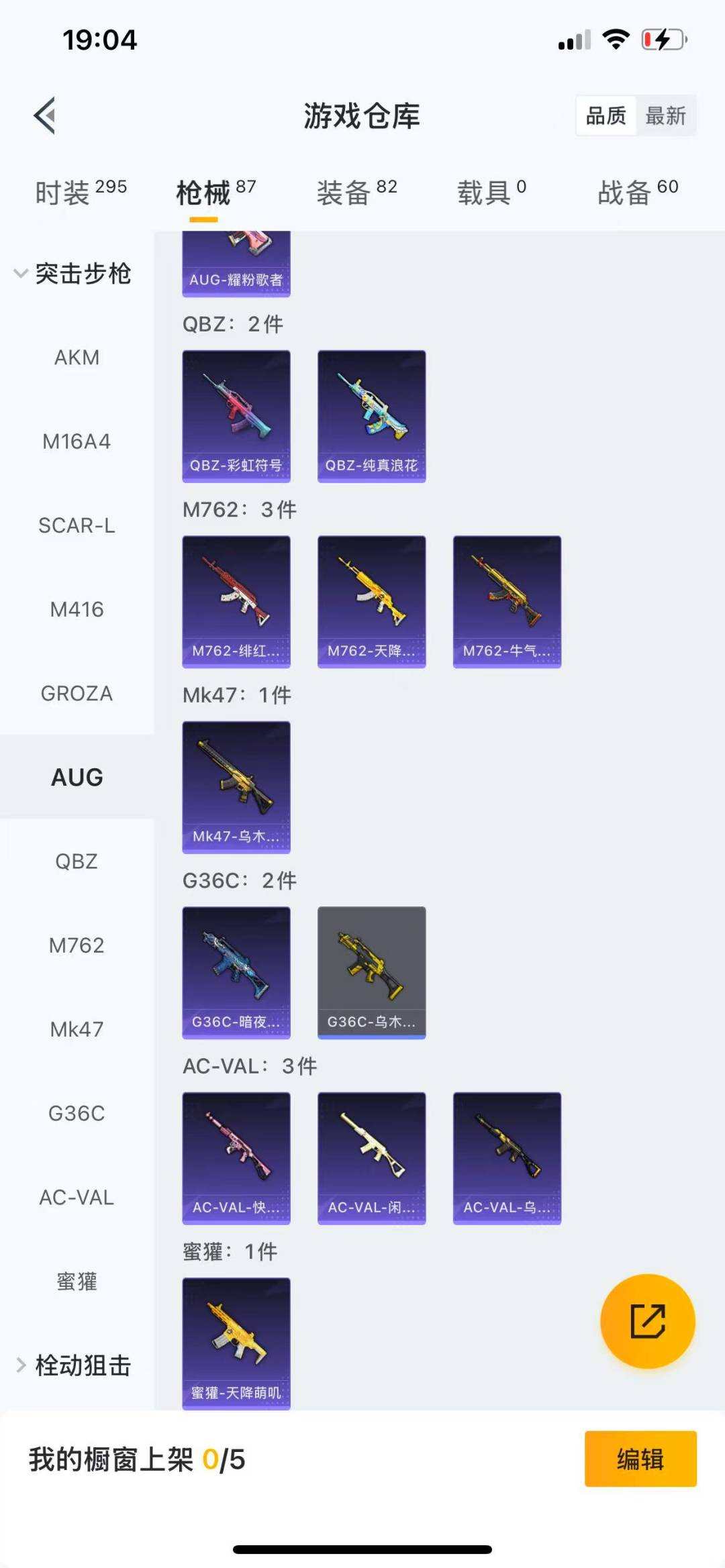Open the 战备 tab
The image size is (725, 1568).
click(638, 193)
